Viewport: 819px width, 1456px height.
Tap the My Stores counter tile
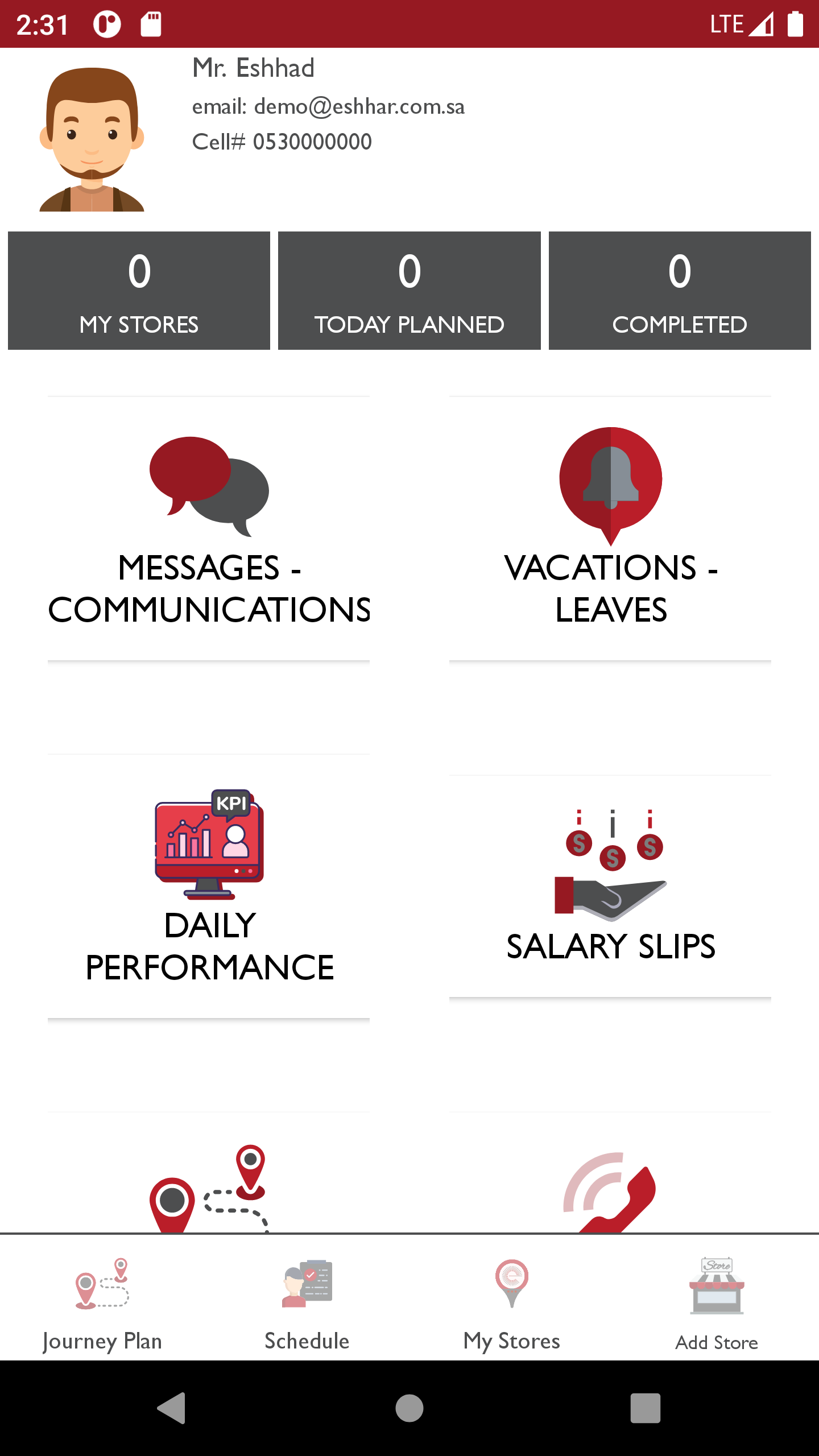point(139,291)
